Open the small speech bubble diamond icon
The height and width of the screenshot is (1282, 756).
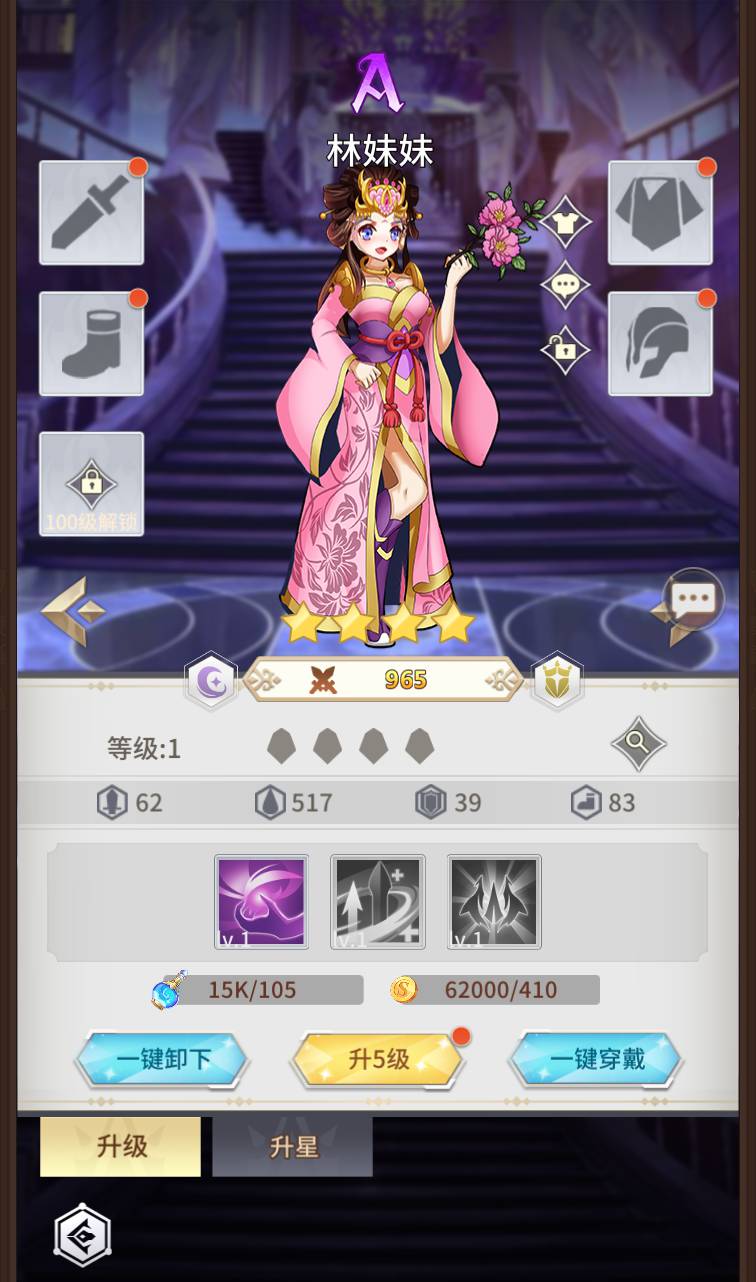coord(566,286)
